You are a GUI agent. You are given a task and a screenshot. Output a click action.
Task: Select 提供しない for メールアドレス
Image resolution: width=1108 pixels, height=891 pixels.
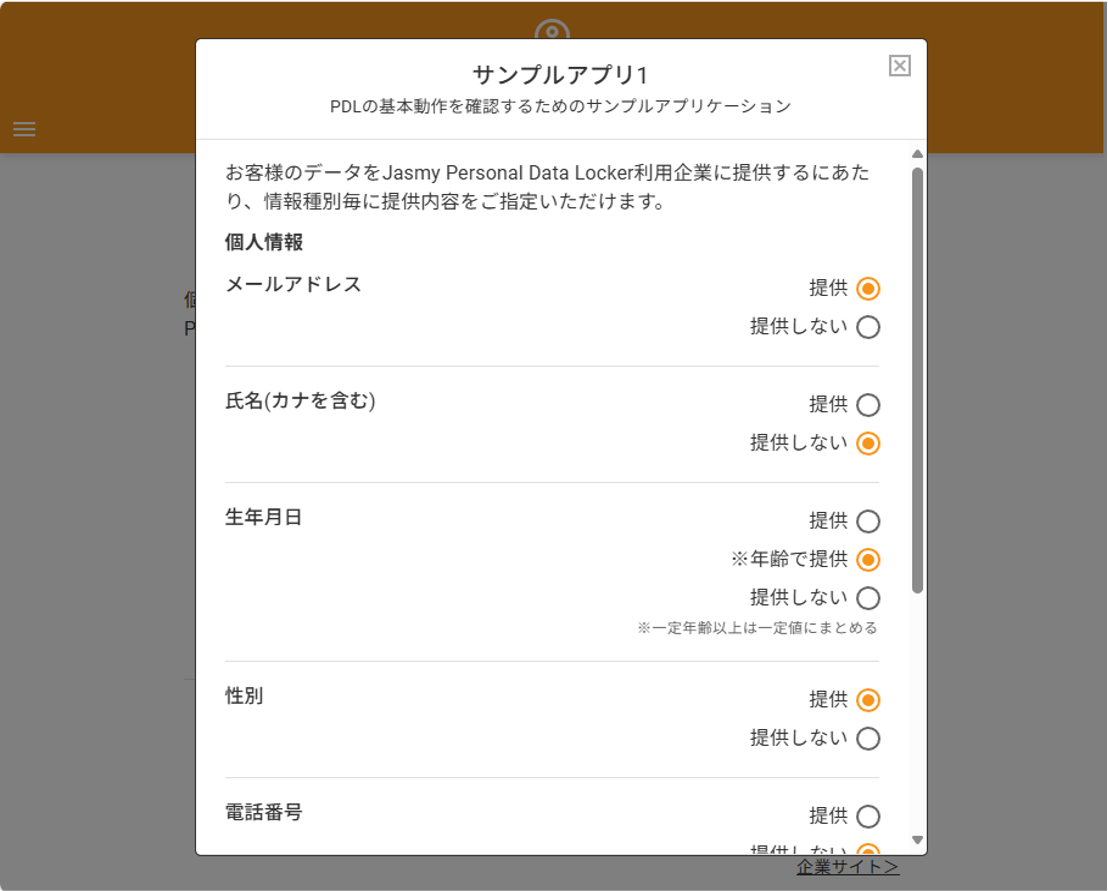pyautogui.click(x=868, y=327)
